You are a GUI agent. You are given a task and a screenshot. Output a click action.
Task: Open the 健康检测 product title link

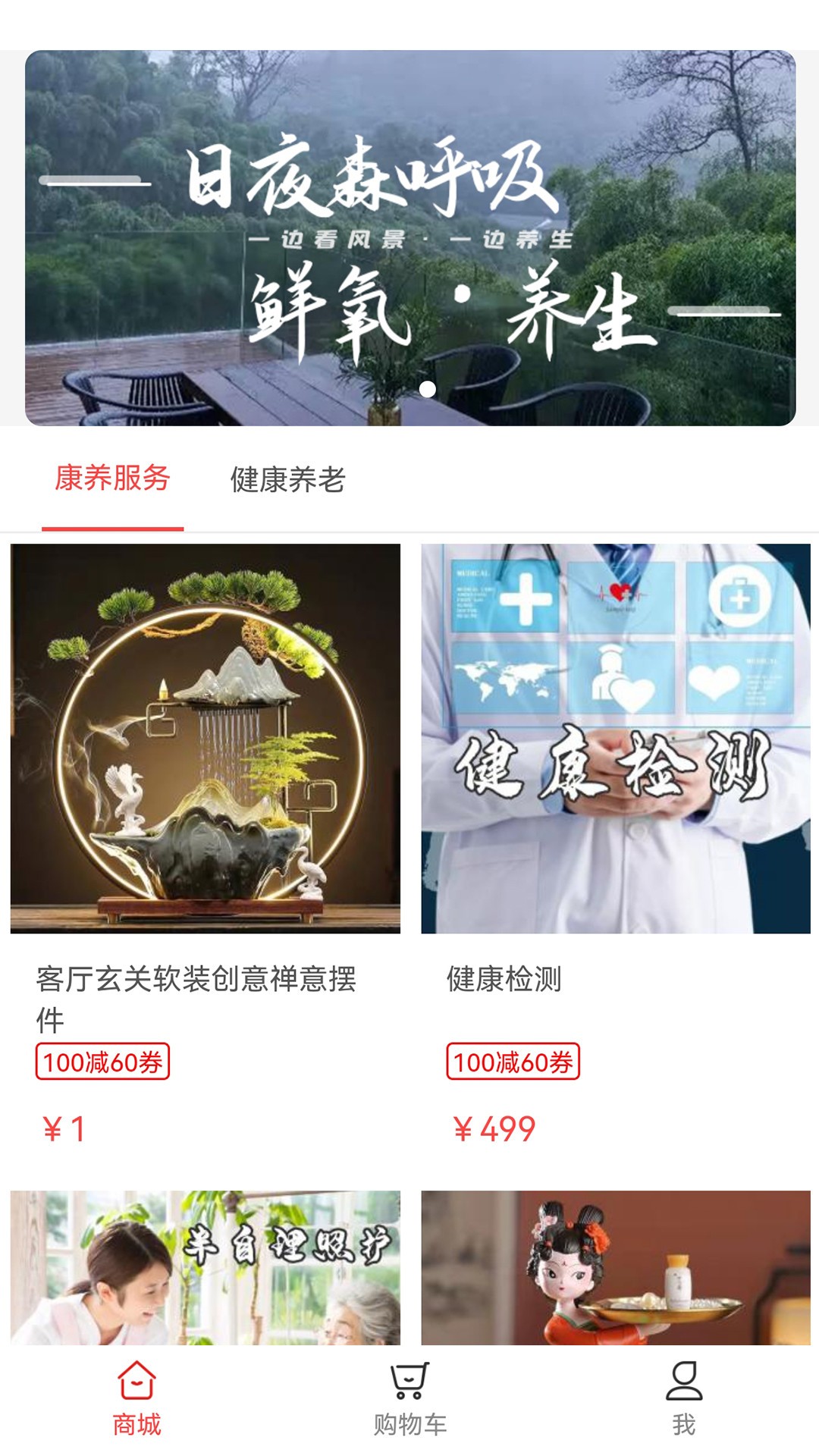click(x=503, y=978)
